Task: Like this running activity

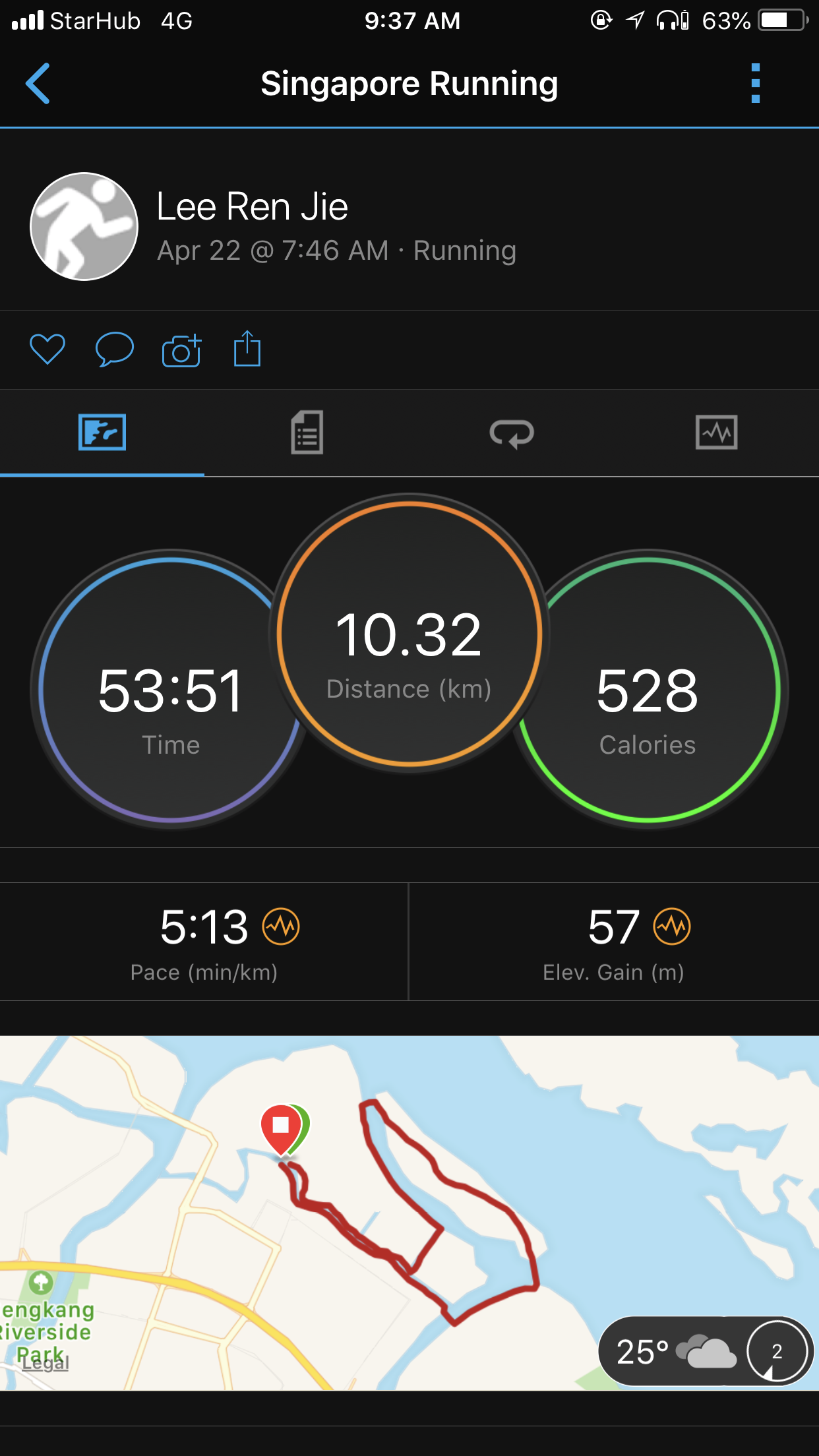Action: point(47,349)
